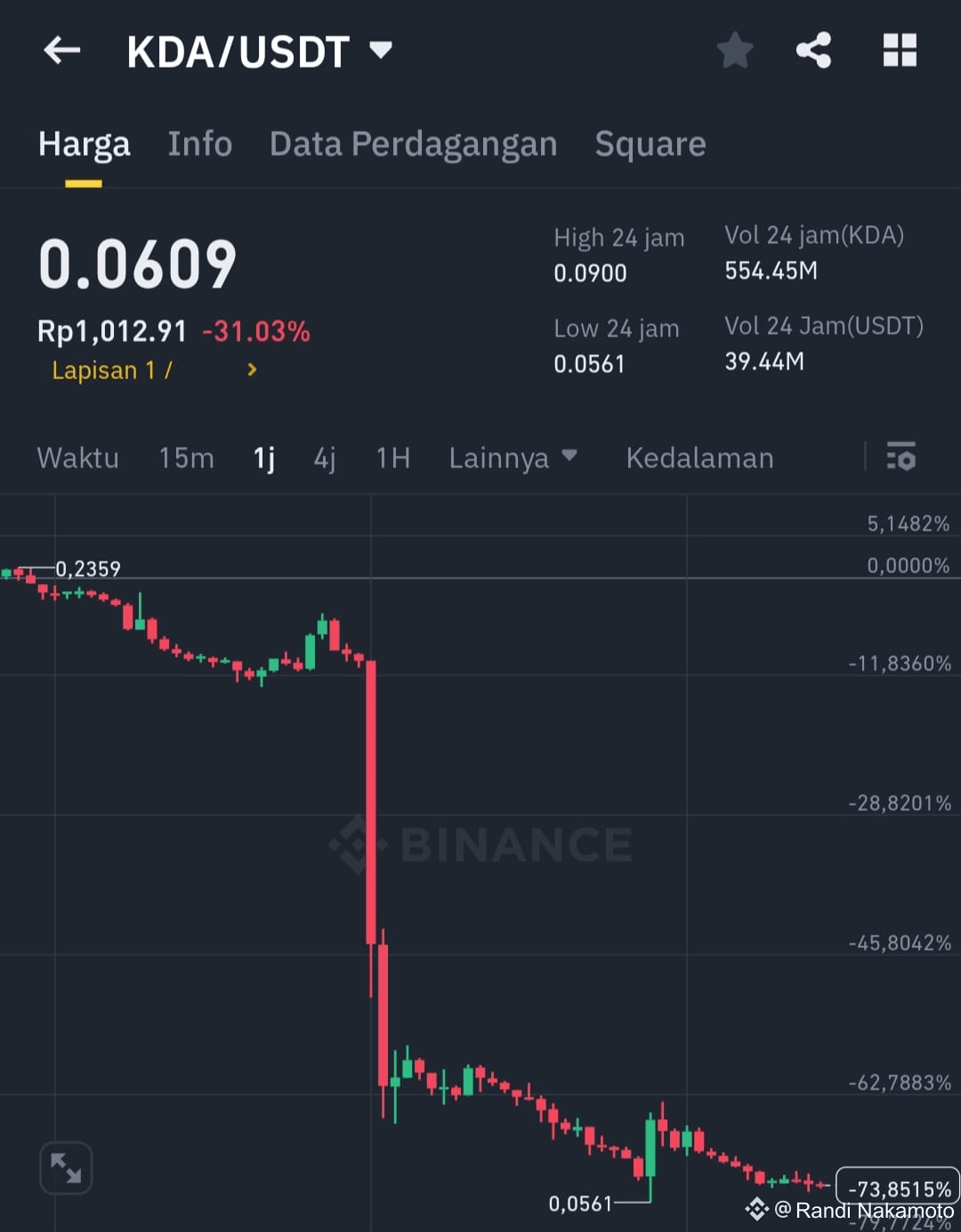This screenshot has height=1232, width=961.
Task: Enable the 15m timeframe
Action: click(x=186, y=458)
